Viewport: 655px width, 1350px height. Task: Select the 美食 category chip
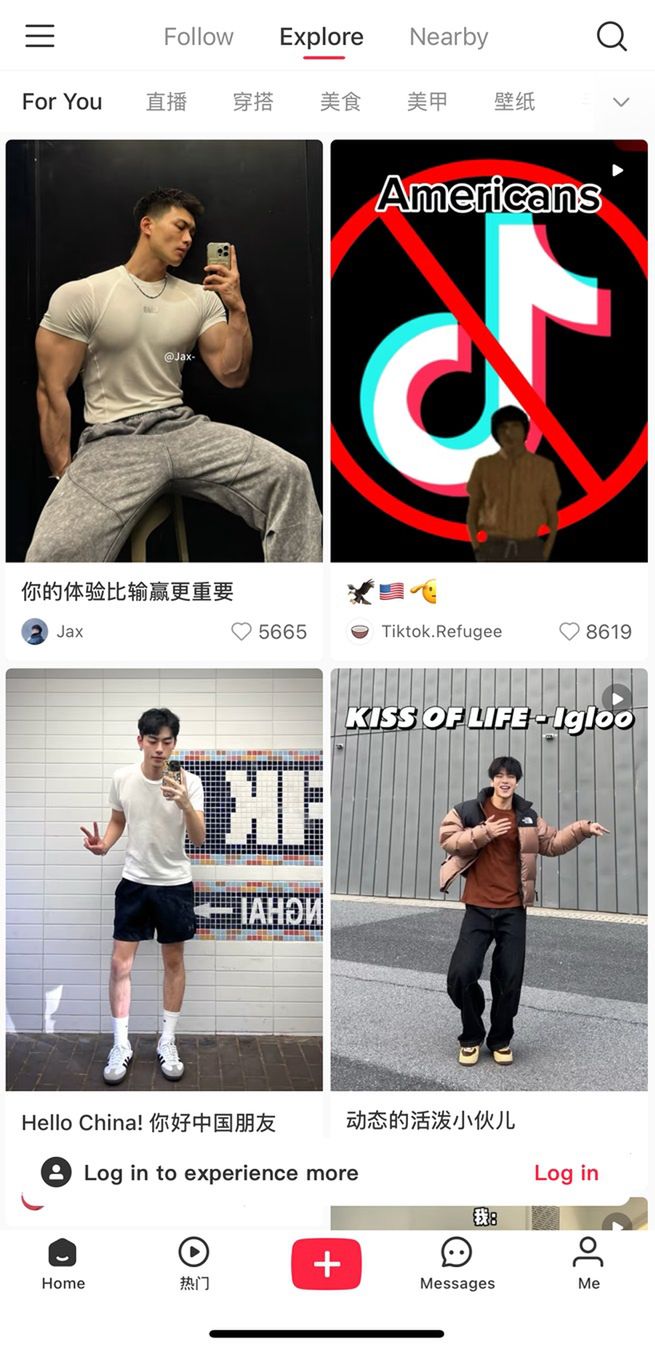click(340, 101)
